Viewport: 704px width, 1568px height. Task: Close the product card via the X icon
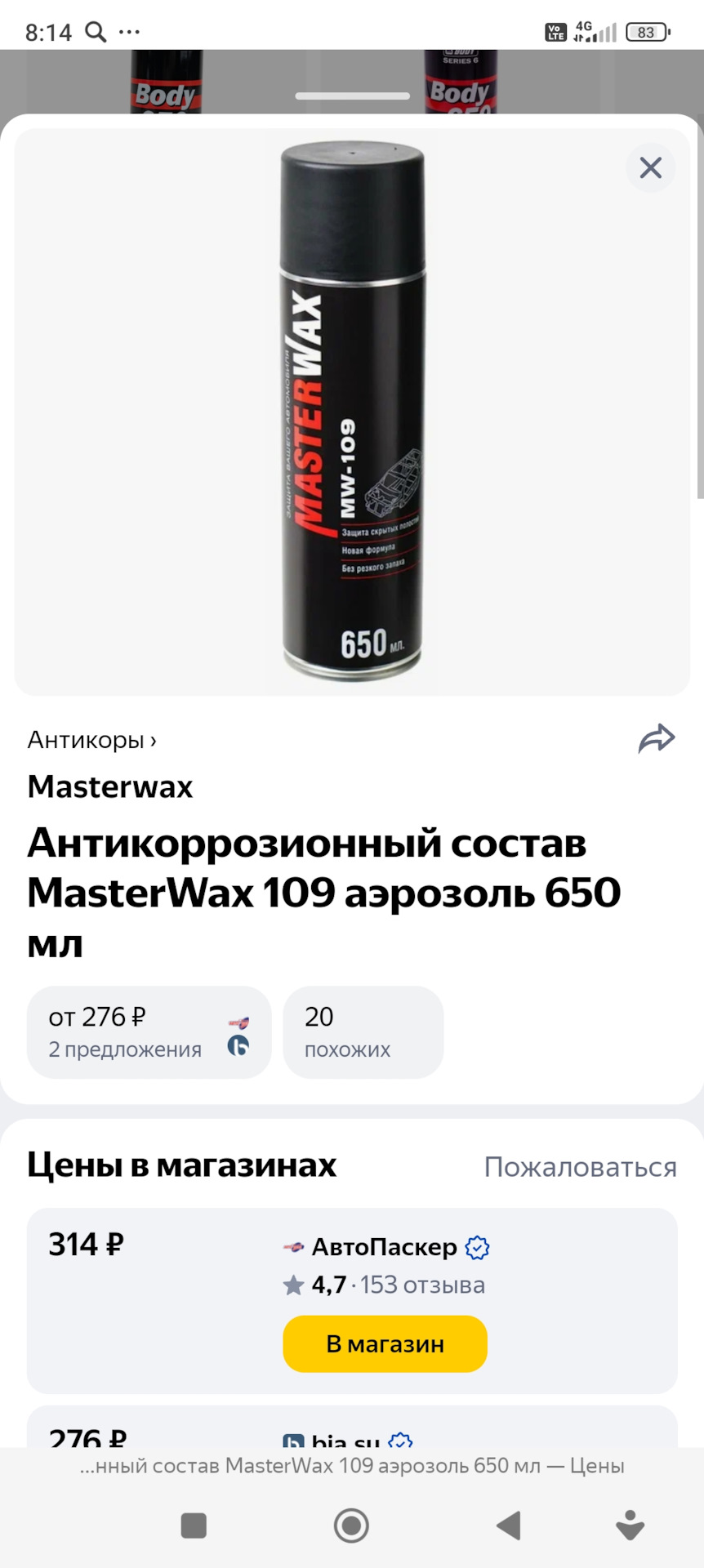pyautogui.click(x=651, y=167)
